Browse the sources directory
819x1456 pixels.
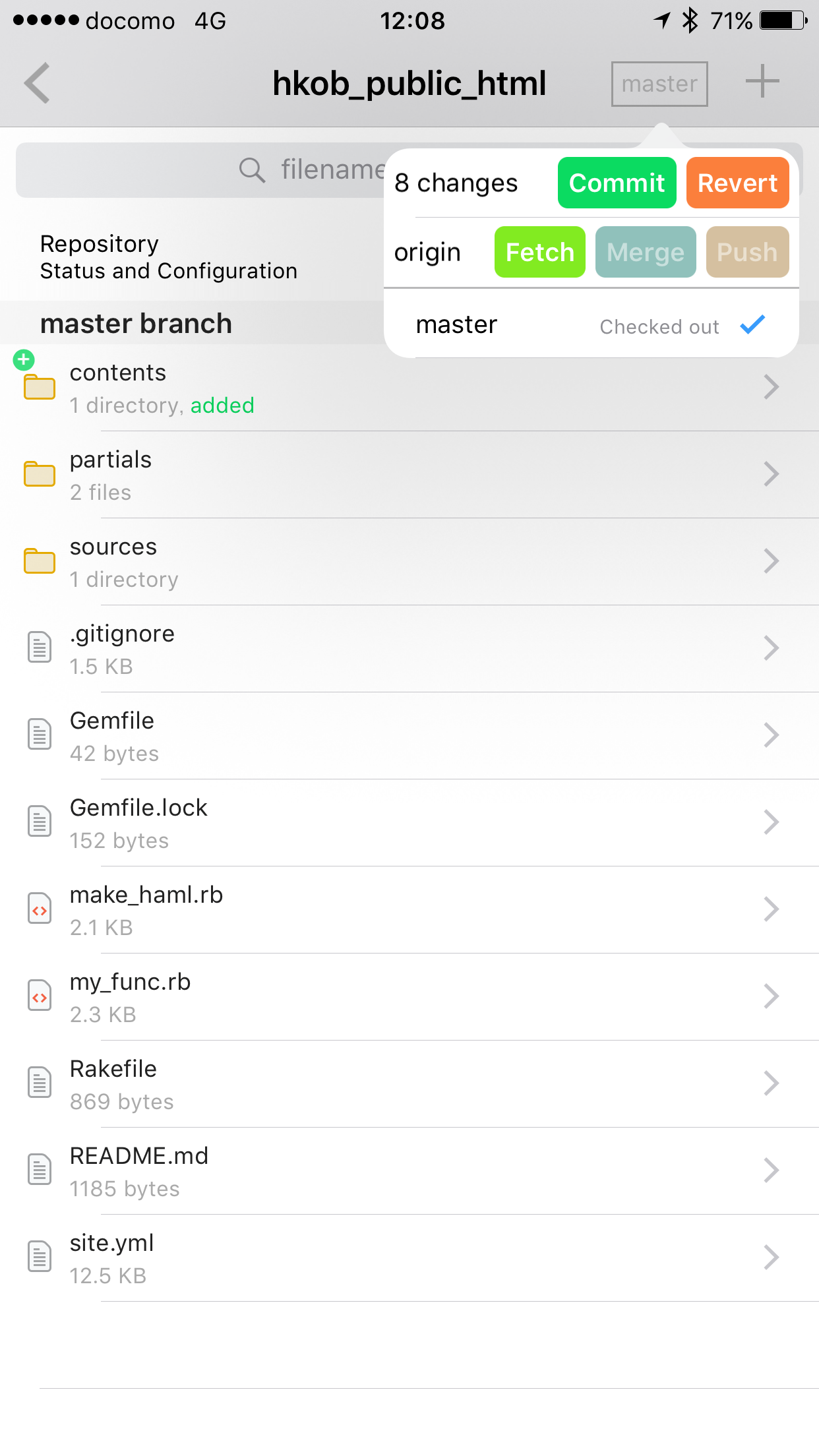tap(396, 562)
